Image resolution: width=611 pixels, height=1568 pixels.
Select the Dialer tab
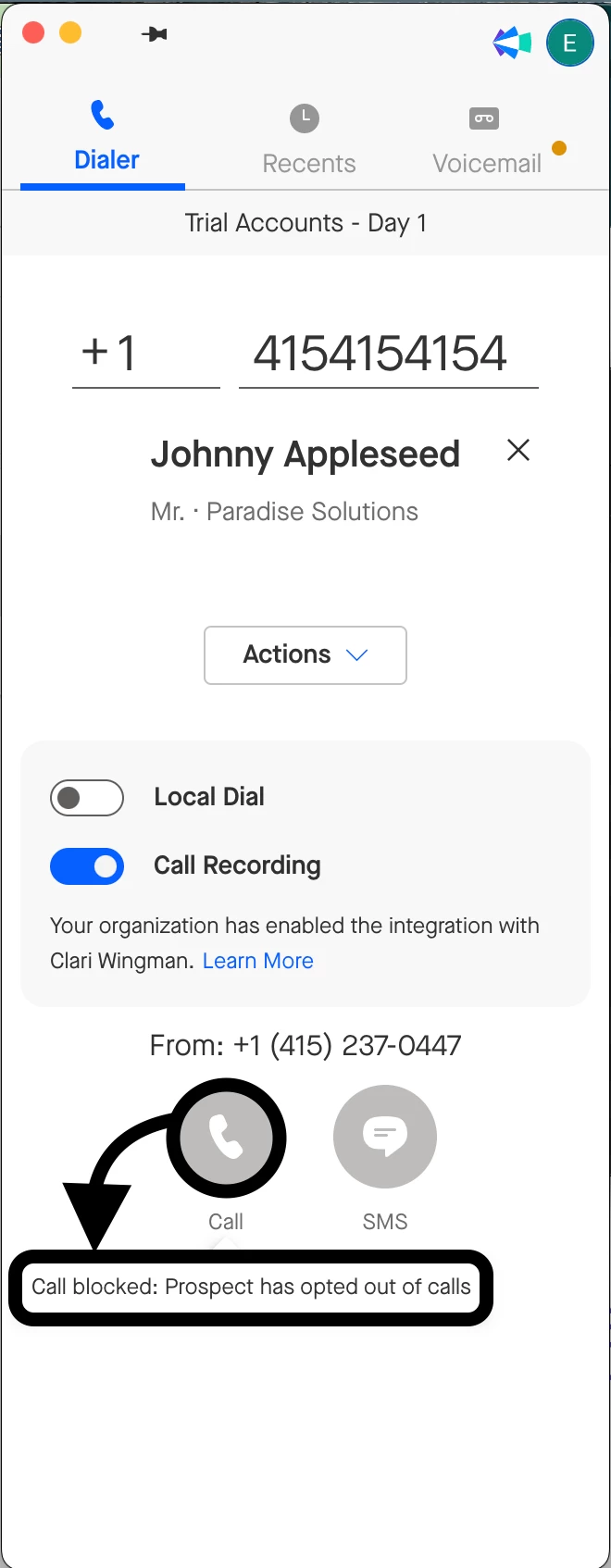pos(106,139)
